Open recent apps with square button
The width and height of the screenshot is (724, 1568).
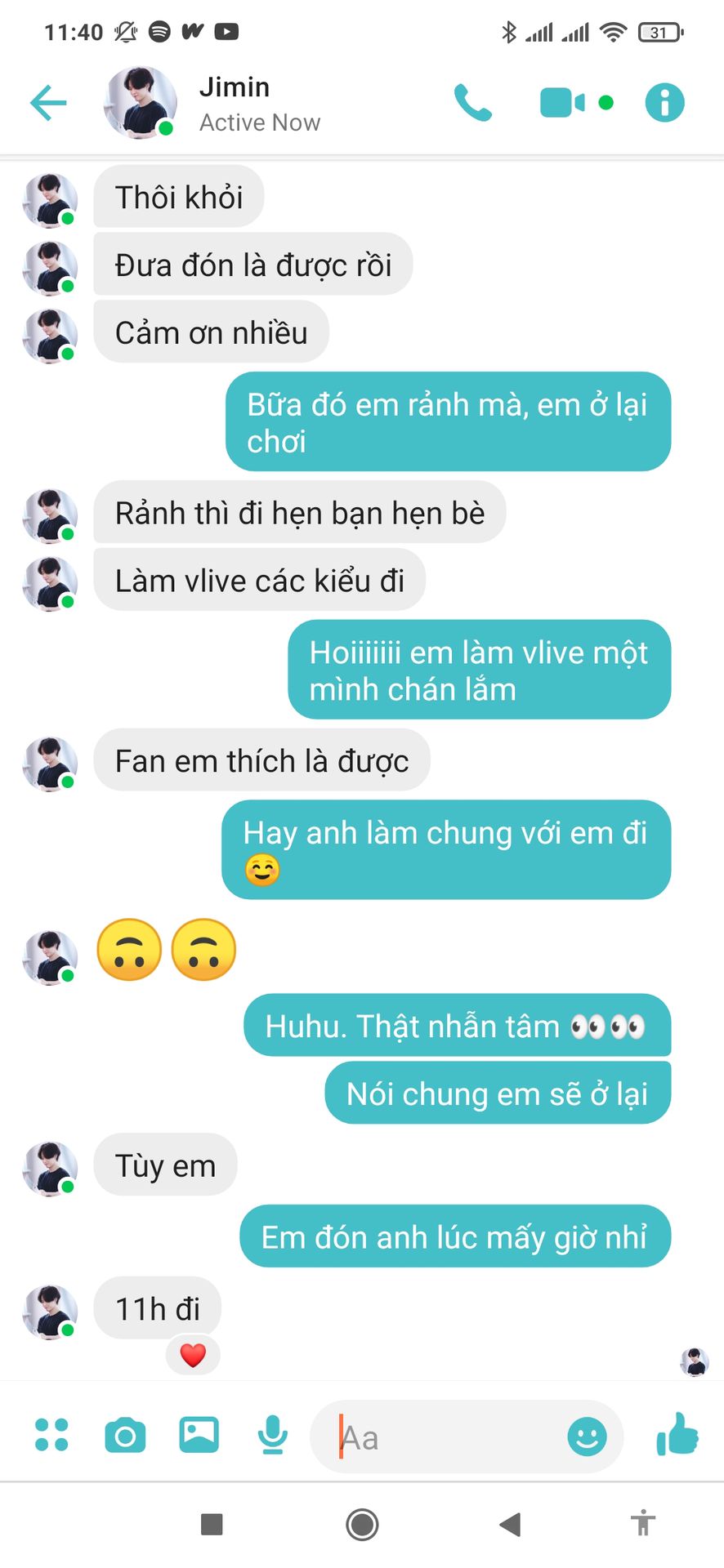tap(212, 1524)
